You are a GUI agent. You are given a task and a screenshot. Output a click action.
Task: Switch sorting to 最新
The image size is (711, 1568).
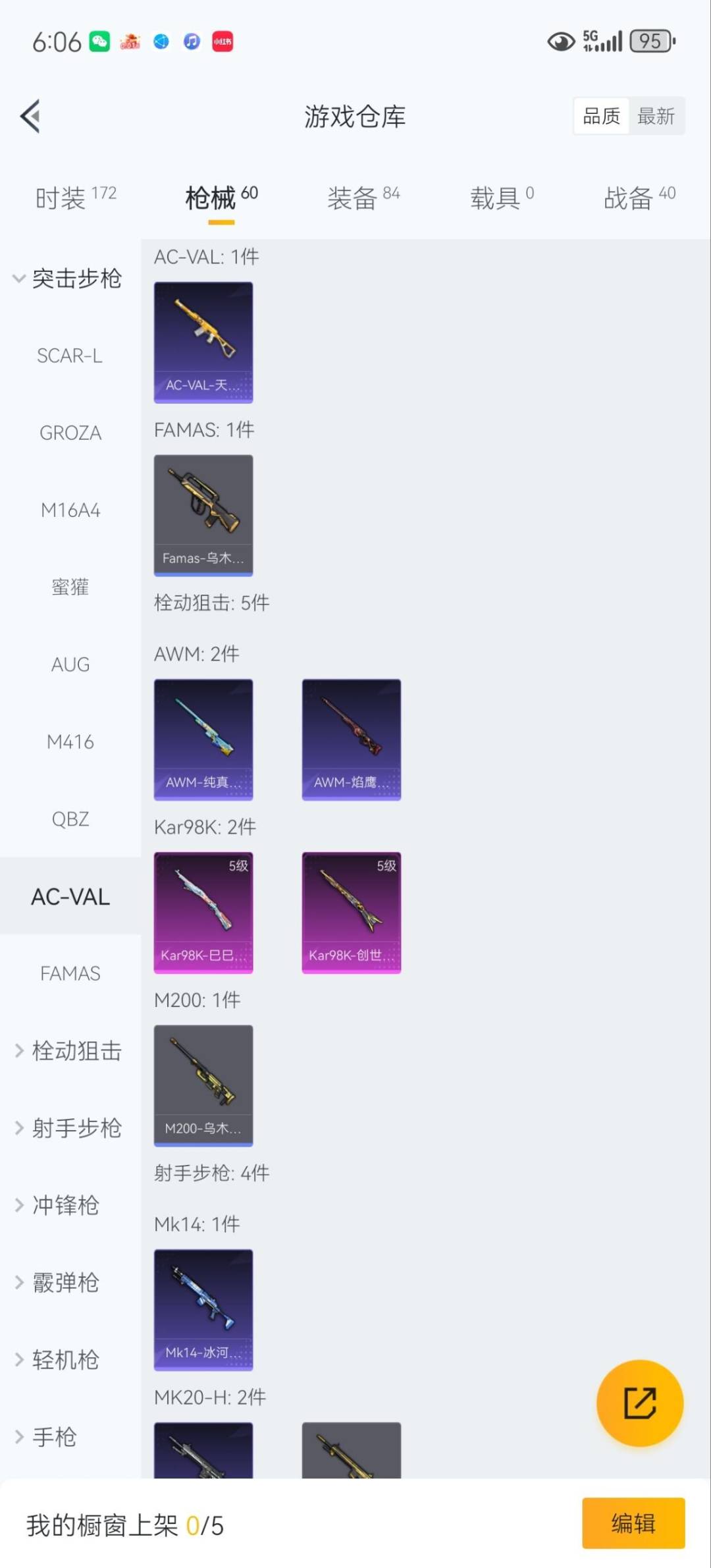tap(656, 115)
